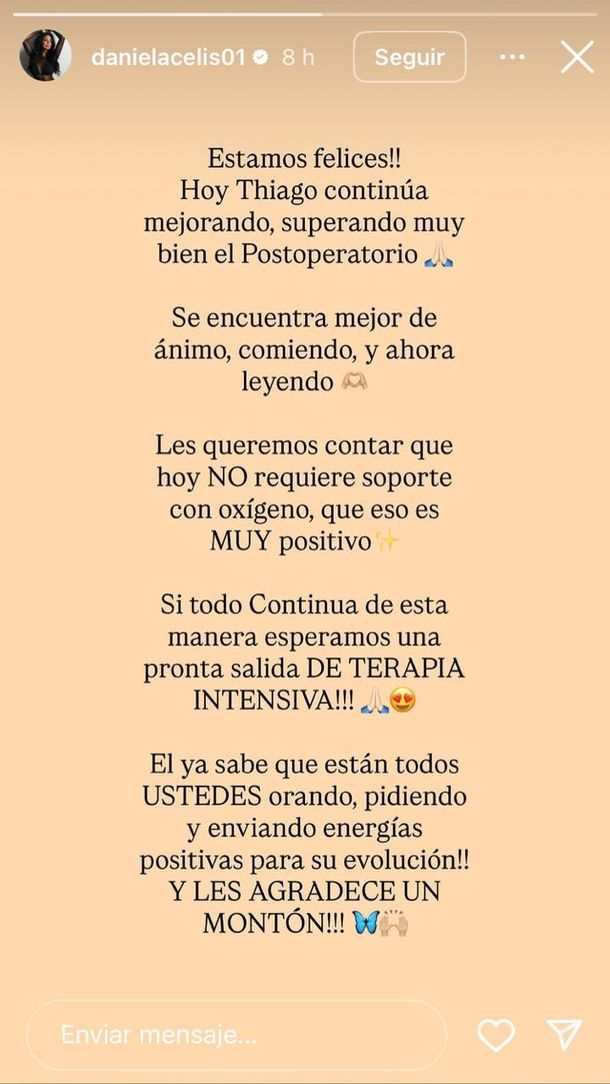Share story via paper plane icon
Screen dimensions: 610x1084
564,1034
